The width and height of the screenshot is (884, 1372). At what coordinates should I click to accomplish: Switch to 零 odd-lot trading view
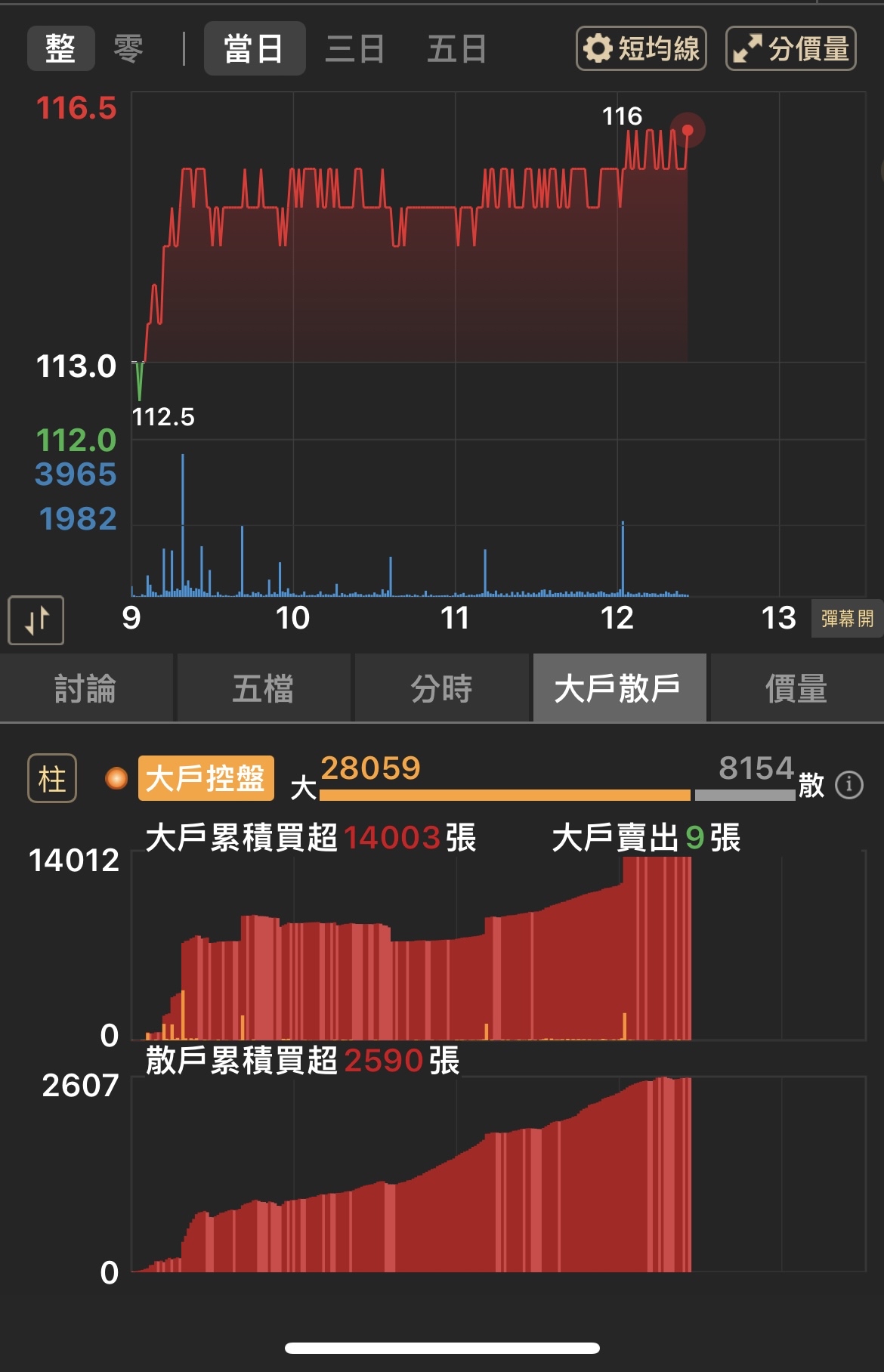click(x=128, y=48)
